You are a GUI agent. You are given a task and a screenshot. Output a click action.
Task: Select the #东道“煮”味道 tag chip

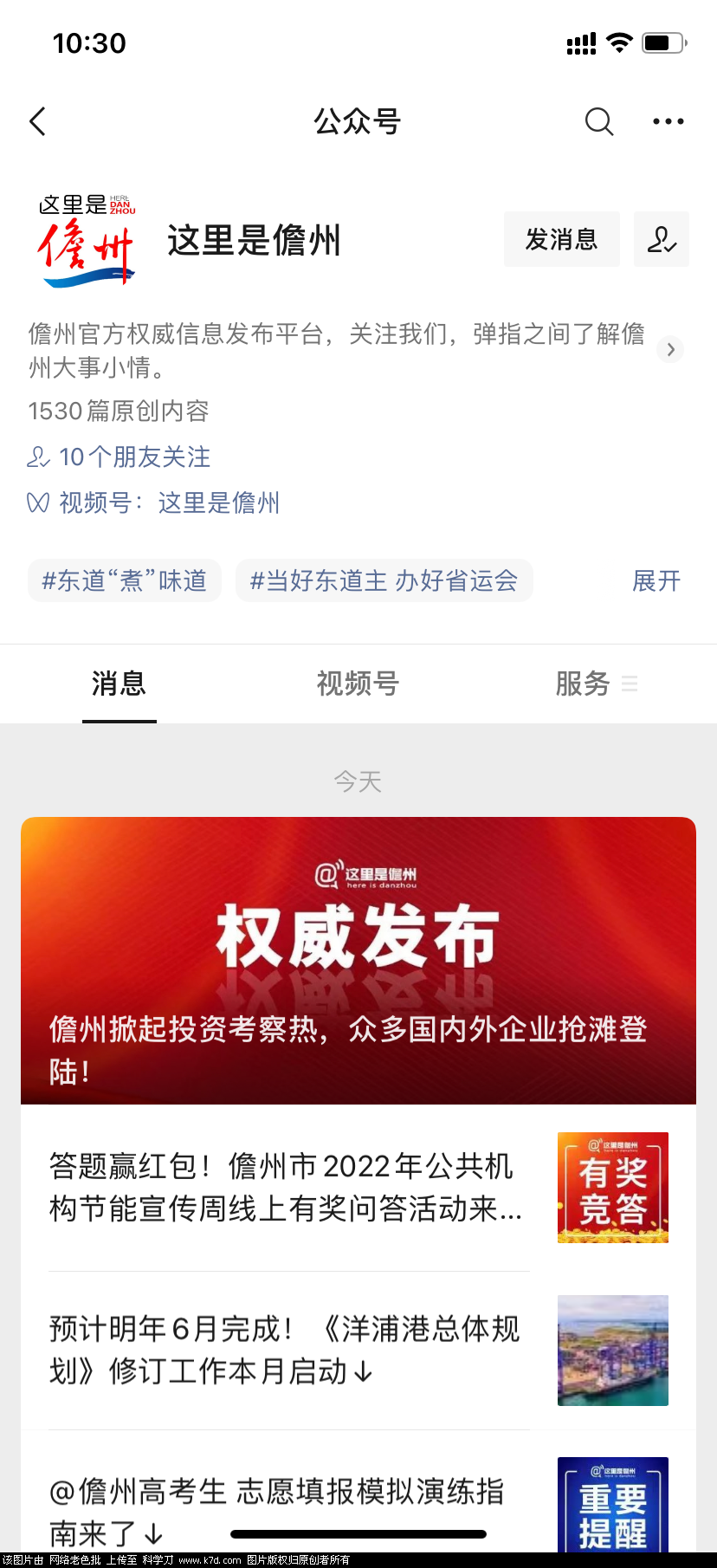click(125, 580)
